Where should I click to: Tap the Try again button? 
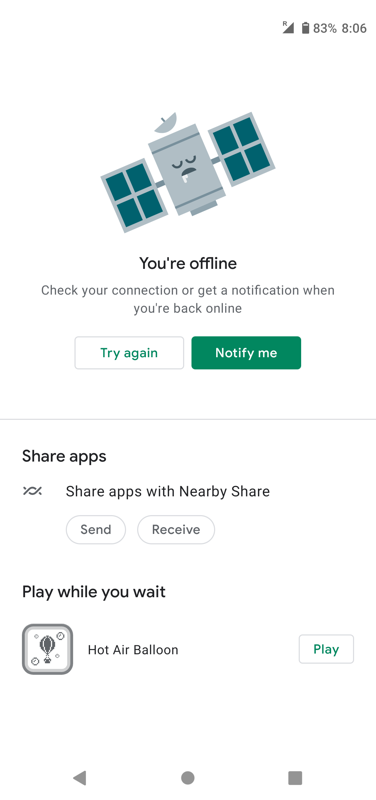129,353
